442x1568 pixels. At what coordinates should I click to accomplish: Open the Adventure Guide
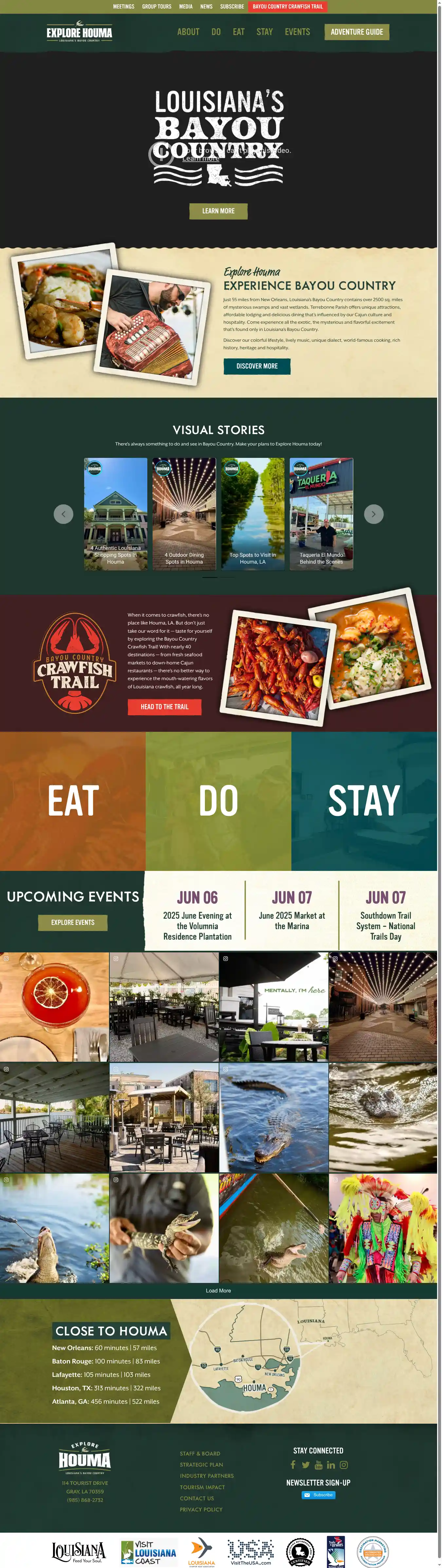(357, 32)
